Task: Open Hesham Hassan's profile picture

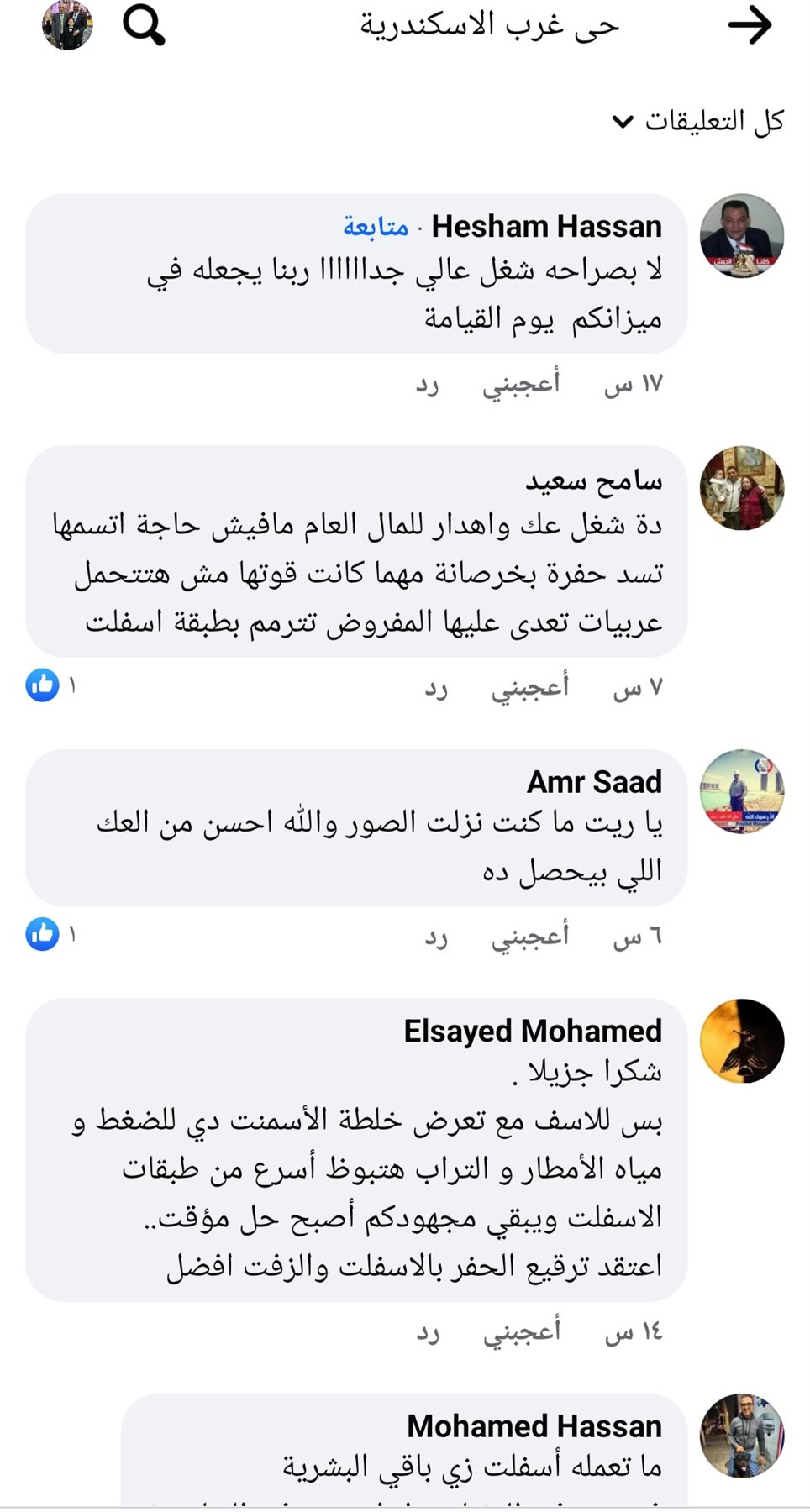Action: (742, 236)
